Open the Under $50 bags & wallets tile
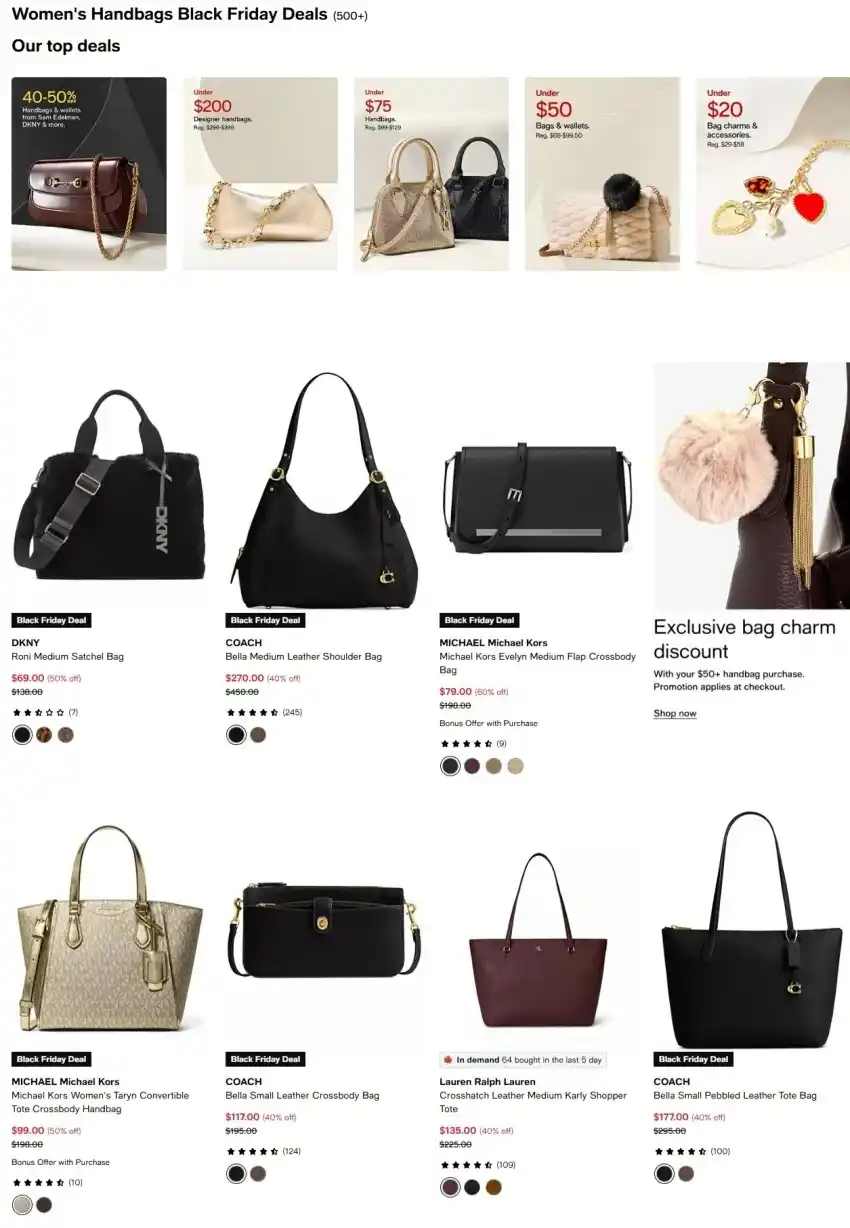Viewport: 850px width, 1228px height. [602, 173]
